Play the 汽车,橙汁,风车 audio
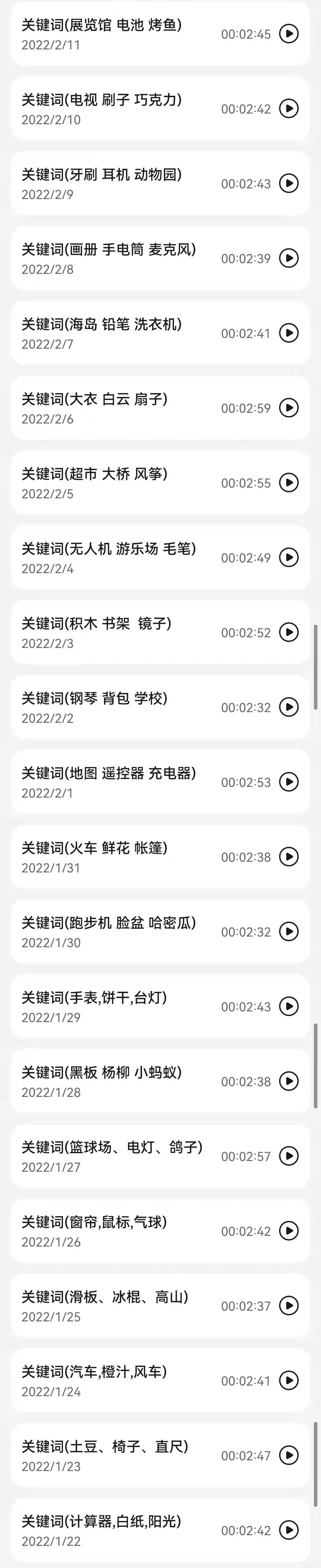This screenshot has height=1568, width=321. [x=289, y=1381]
